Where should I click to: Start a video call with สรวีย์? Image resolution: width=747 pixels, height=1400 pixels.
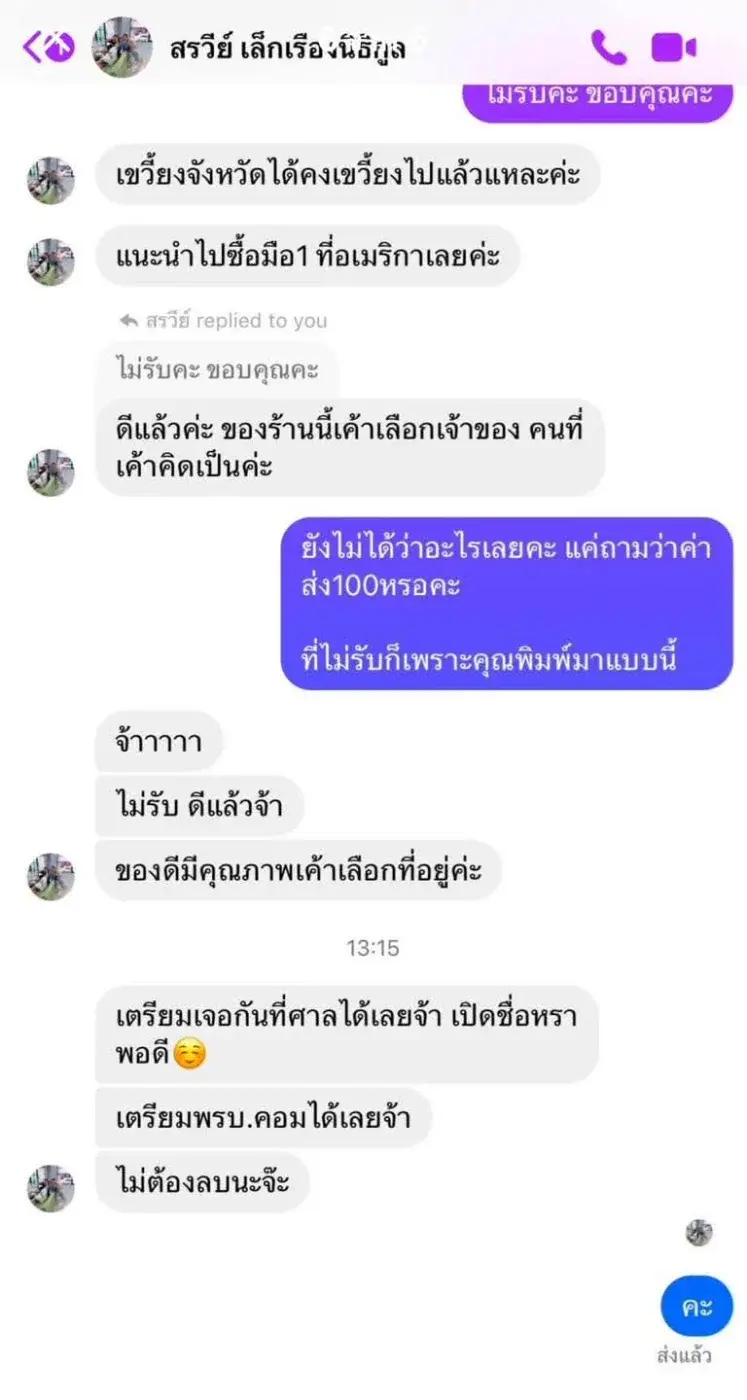[673, 47]
